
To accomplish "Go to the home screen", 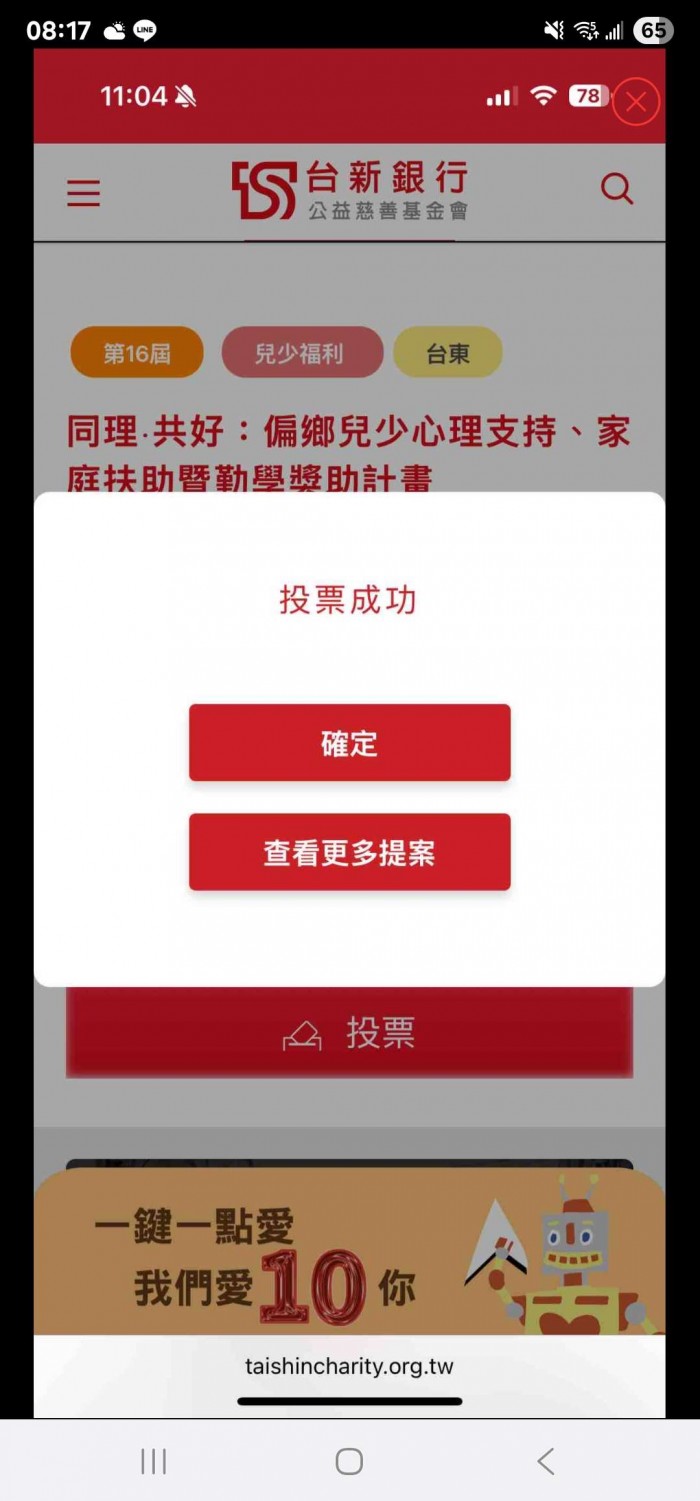I will click(x=349, y=1461).
